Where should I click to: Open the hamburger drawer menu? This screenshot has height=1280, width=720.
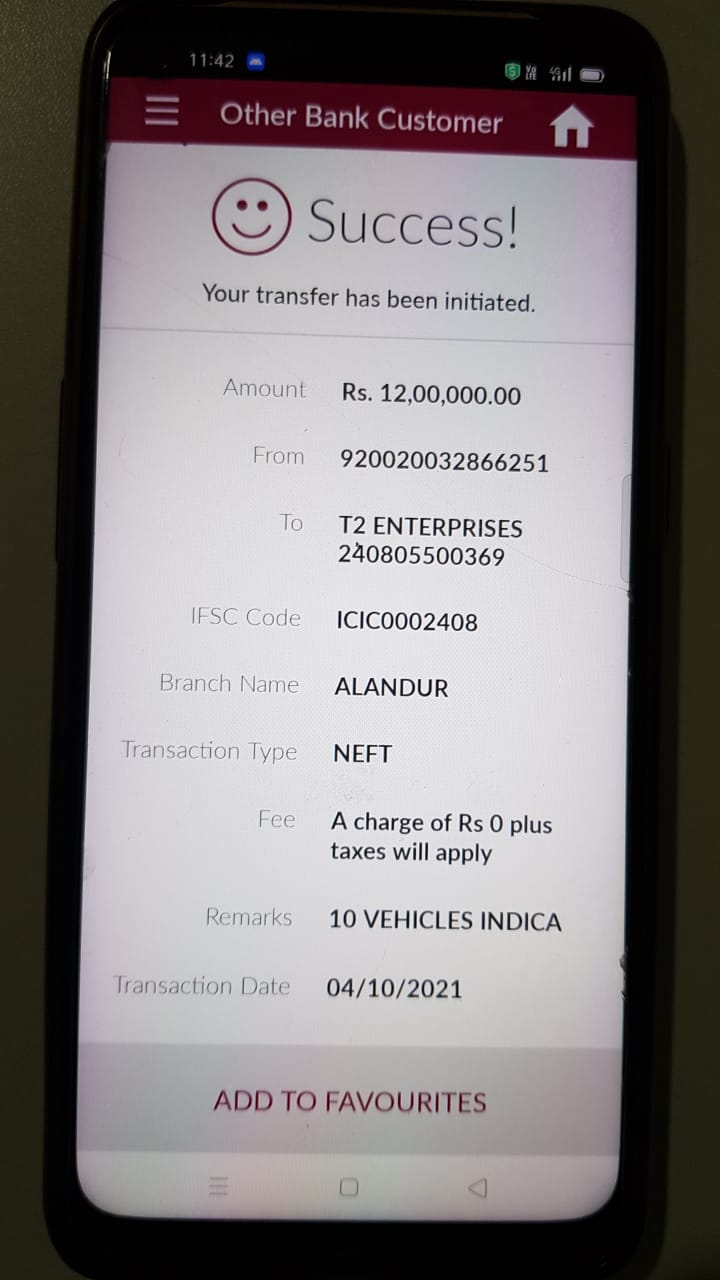click(161, 111)
